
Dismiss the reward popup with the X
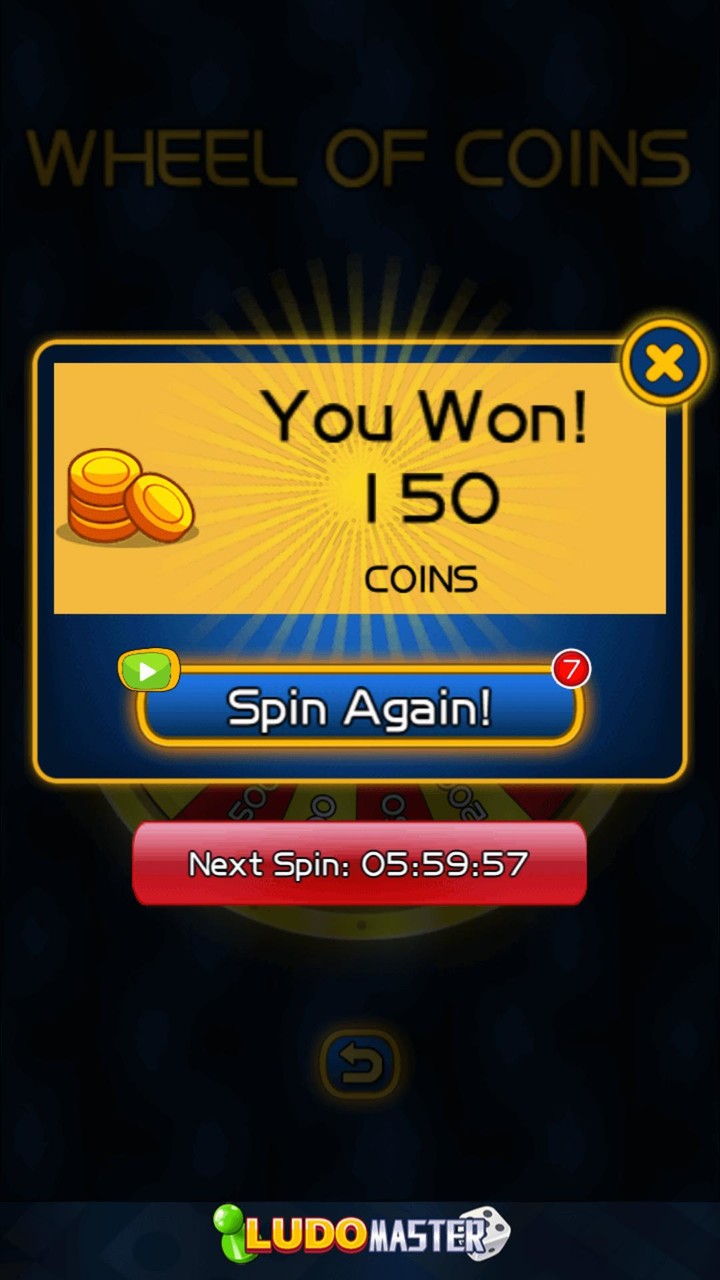coord(664,362)
